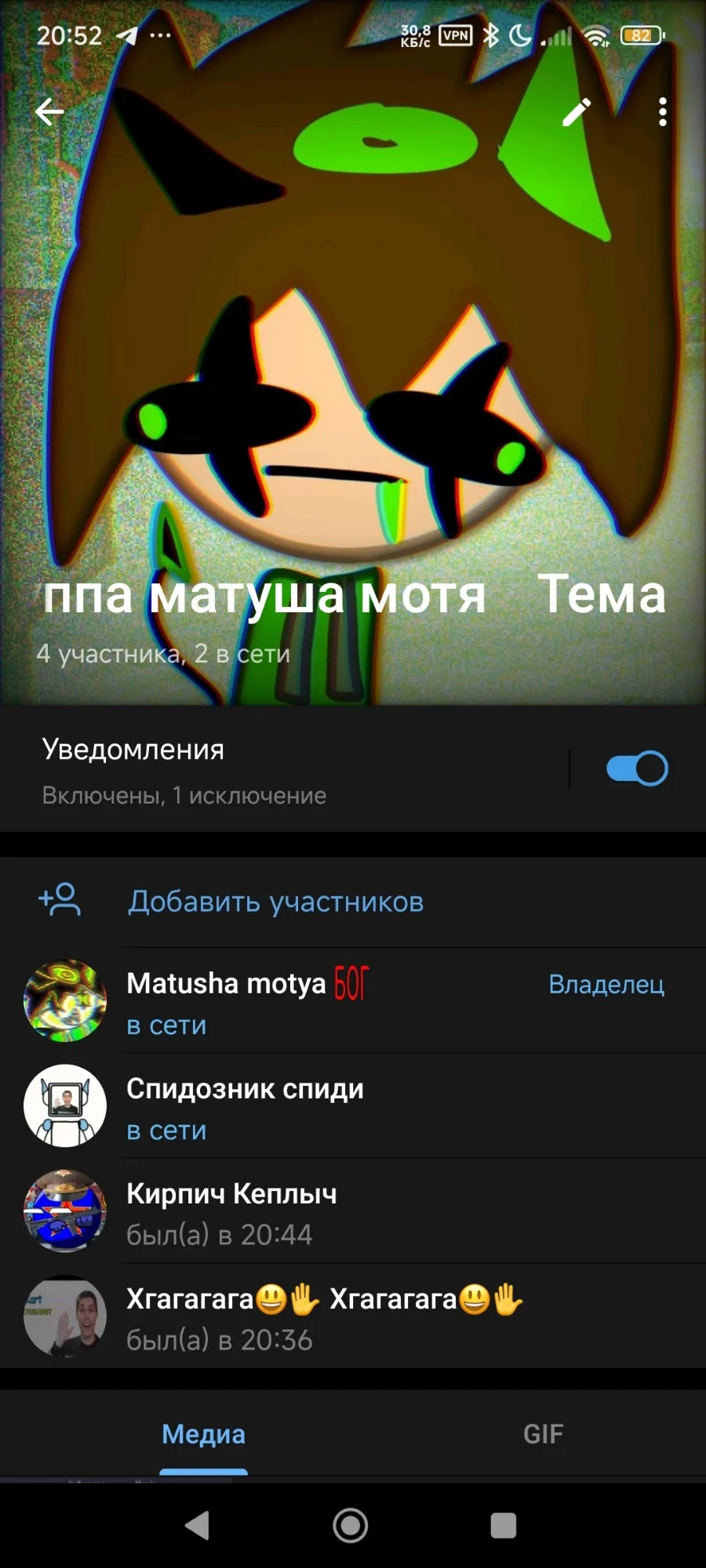
Task: Open Спидозник спиди member profile
Action: click(353, 1105)
